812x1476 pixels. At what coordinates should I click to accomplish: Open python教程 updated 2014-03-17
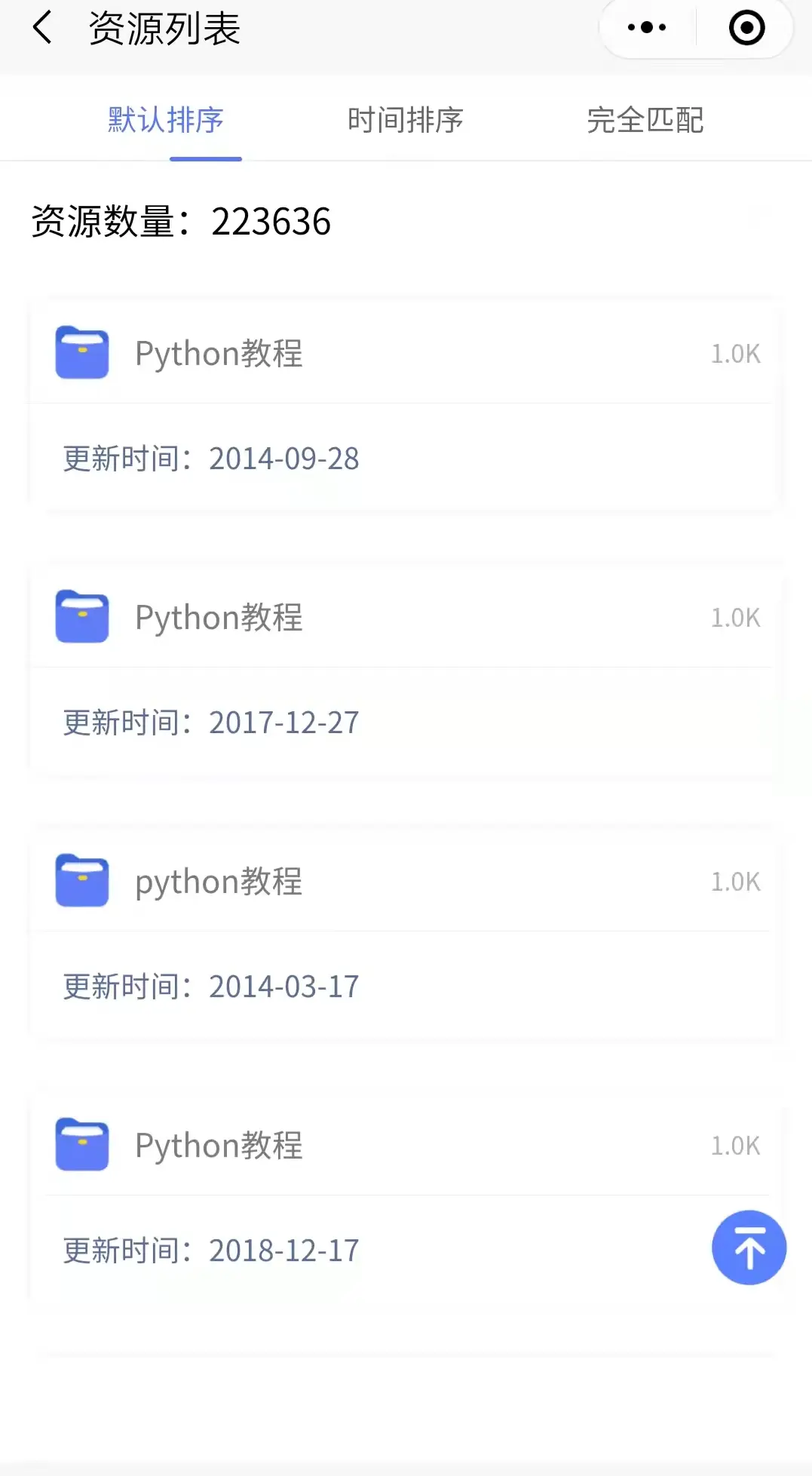tap(406, 933)
